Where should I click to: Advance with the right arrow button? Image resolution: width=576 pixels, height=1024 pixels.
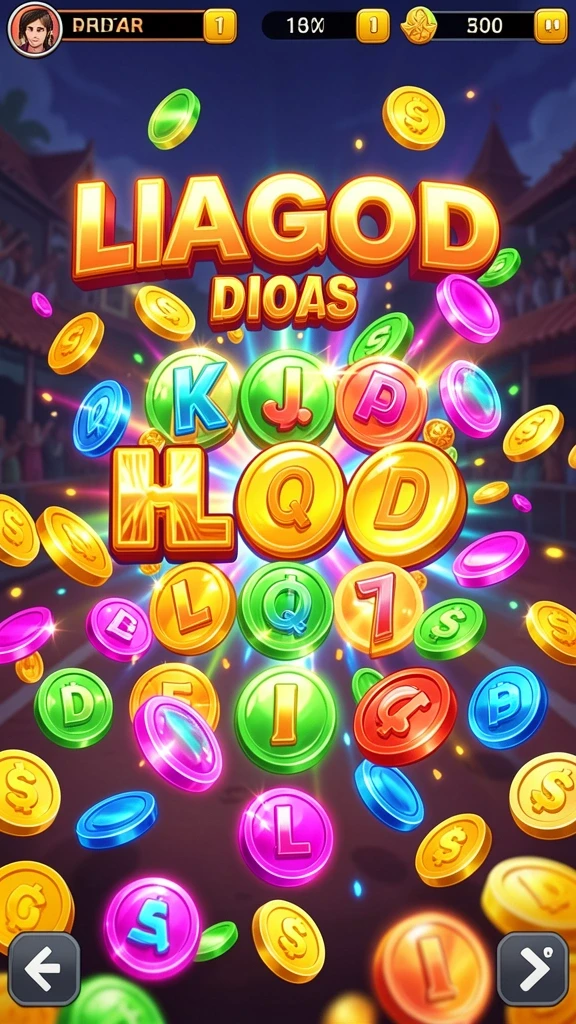click(x=532, y=968)
